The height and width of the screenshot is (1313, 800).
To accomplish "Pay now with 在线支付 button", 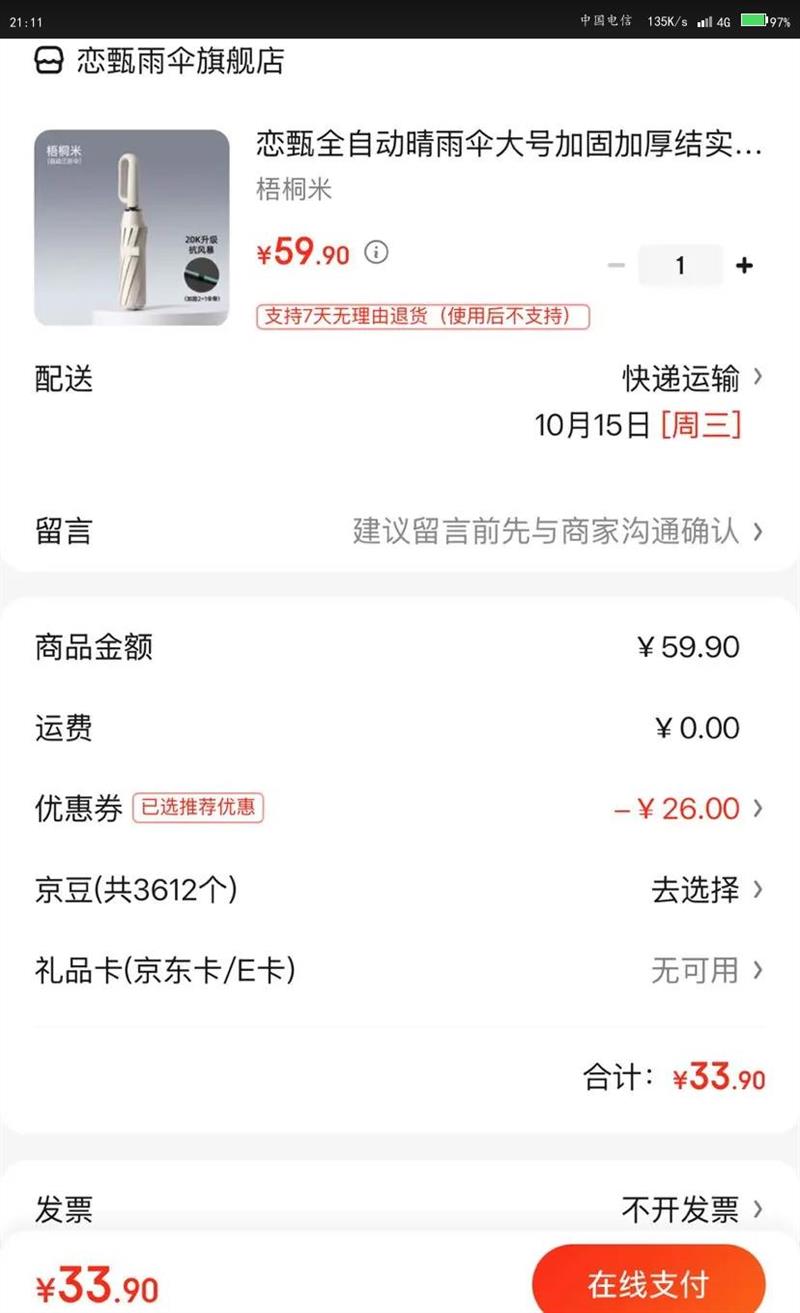I will pyautogui.click(x=648, y=1283).
